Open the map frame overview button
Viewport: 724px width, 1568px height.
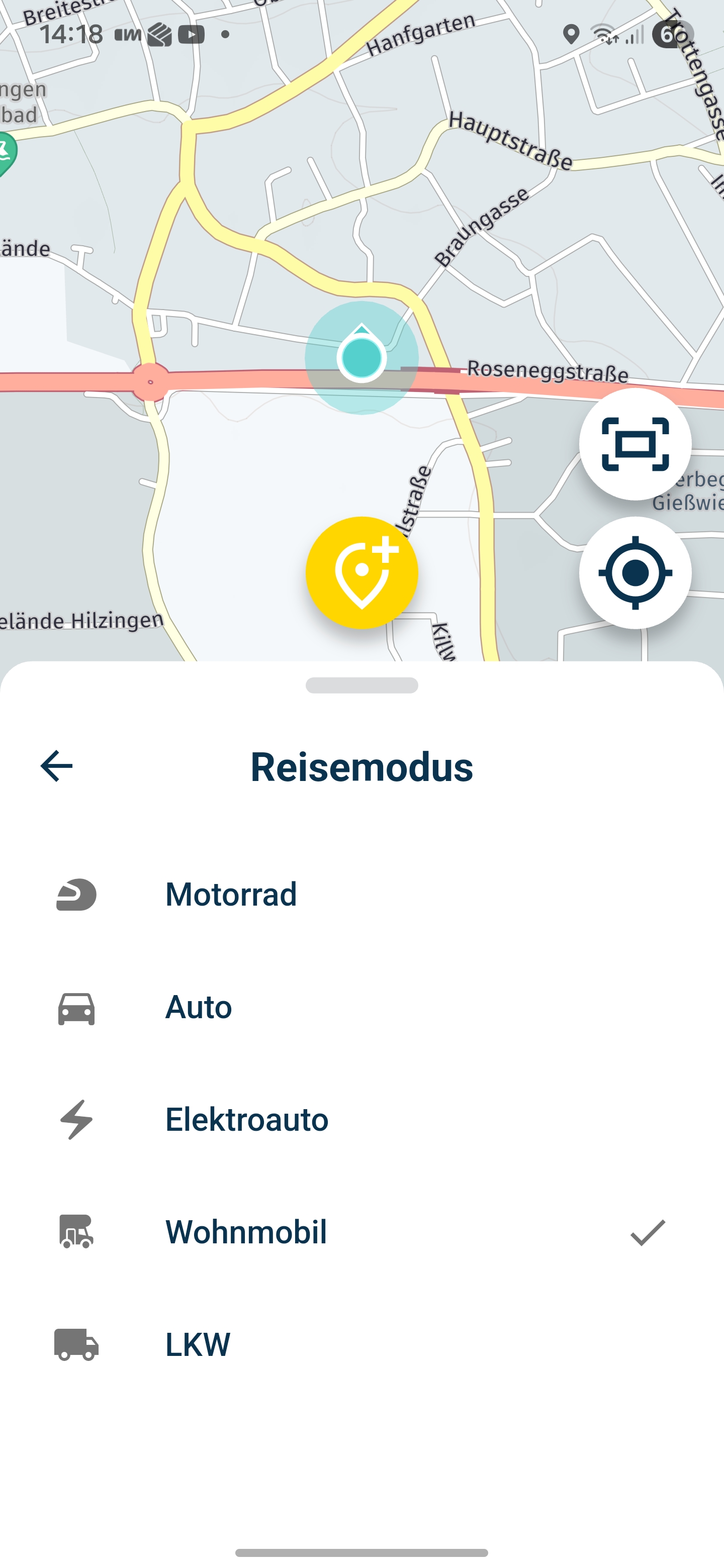(x=635, y=444)
